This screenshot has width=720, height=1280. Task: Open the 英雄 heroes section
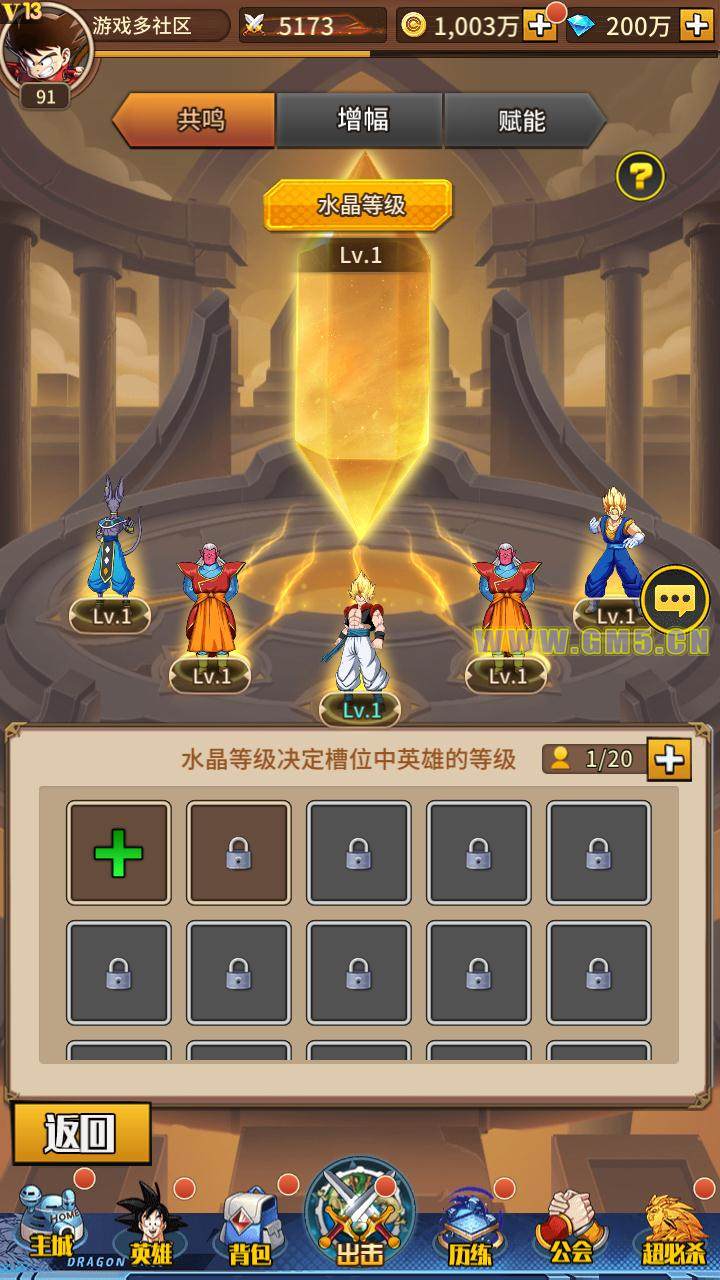click(151, 1225)
